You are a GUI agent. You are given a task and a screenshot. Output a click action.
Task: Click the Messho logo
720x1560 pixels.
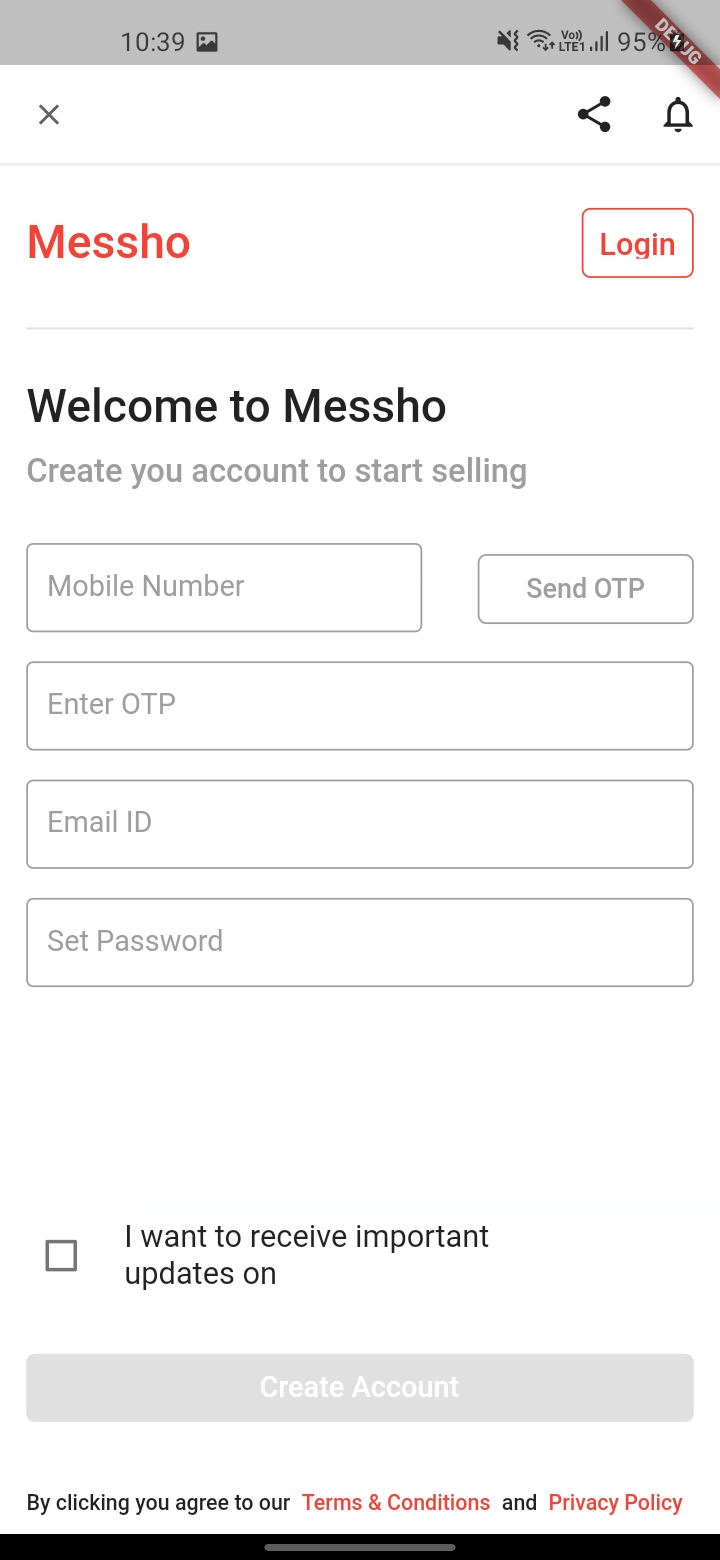coord(108,241)
